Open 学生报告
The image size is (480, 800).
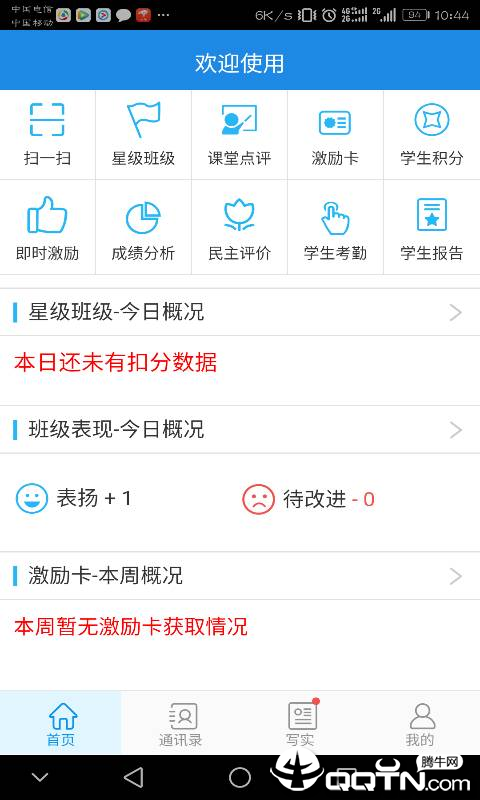tap(432, 228)
